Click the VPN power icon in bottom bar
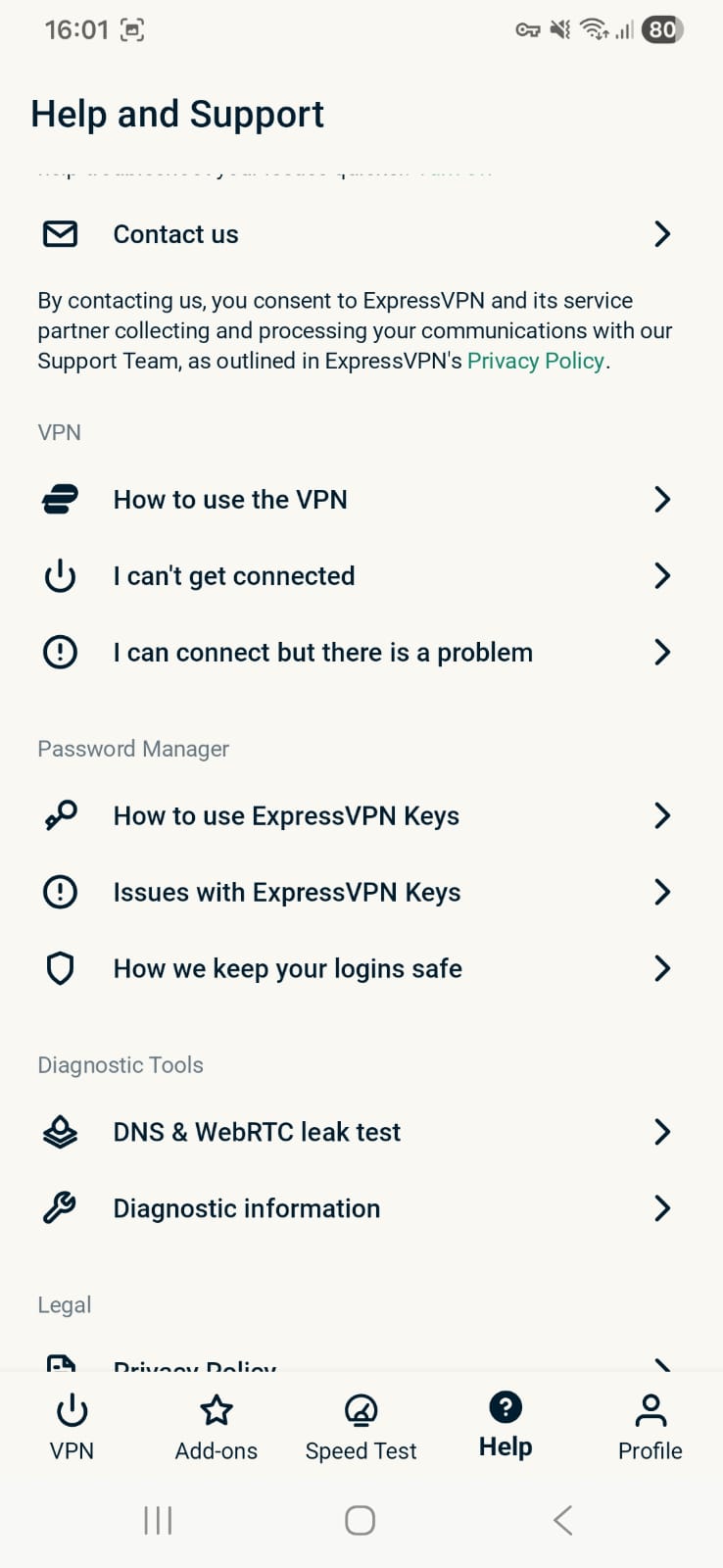The width and height of the screenshot is (723, 1568). [x=72, y=1410]
